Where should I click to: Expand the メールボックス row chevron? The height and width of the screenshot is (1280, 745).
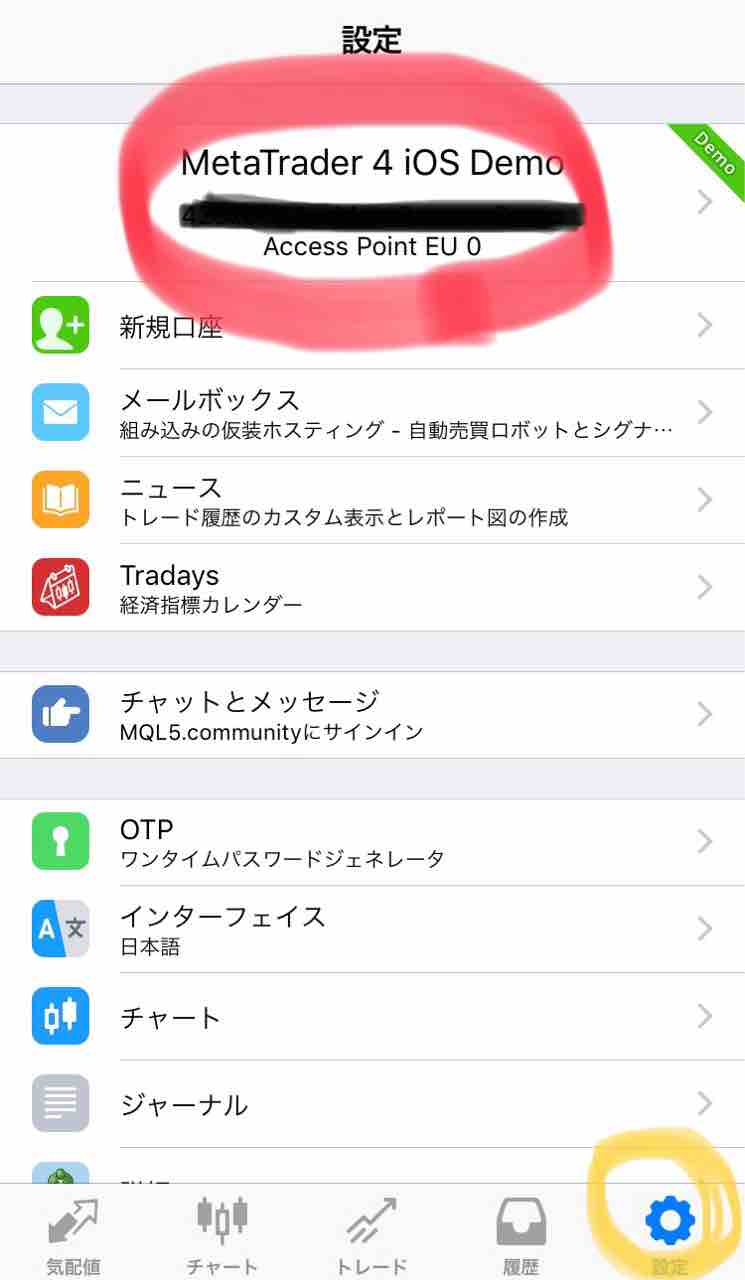703,410
